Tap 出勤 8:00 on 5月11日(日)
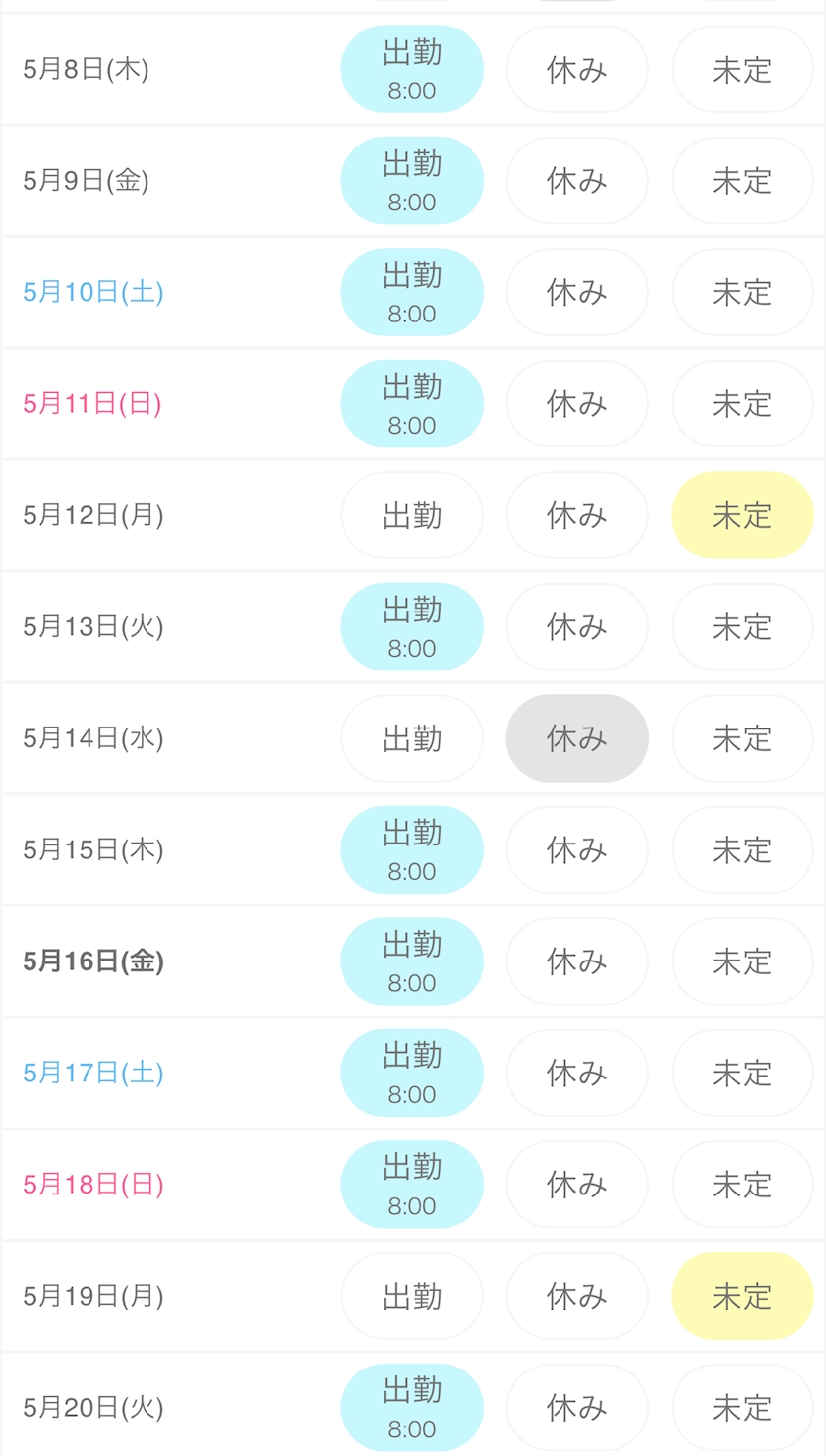Viewport: 826px width, 1456px height. (x=412, y=404)
